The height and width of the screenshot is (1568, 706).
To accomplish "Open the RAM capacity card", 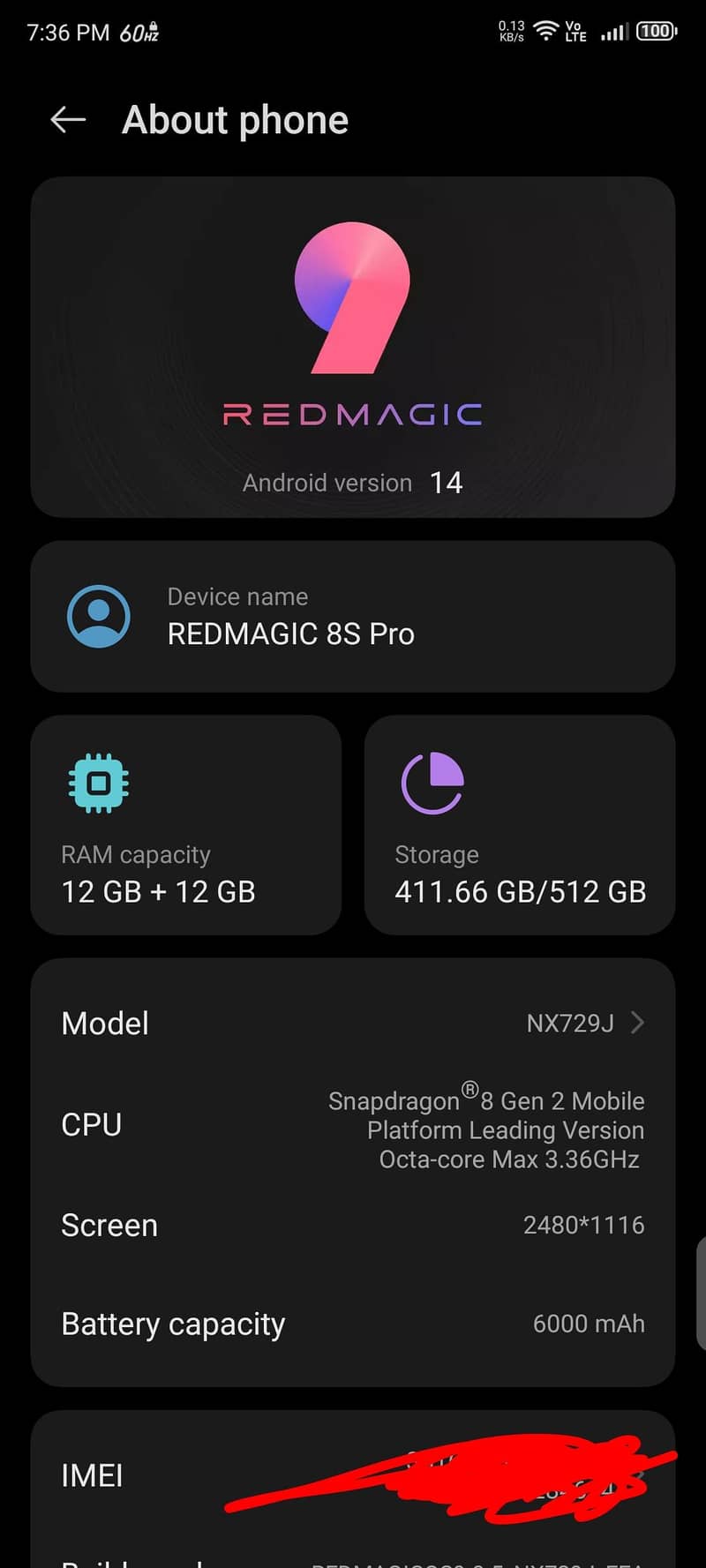I will click(x=185, y=825).
